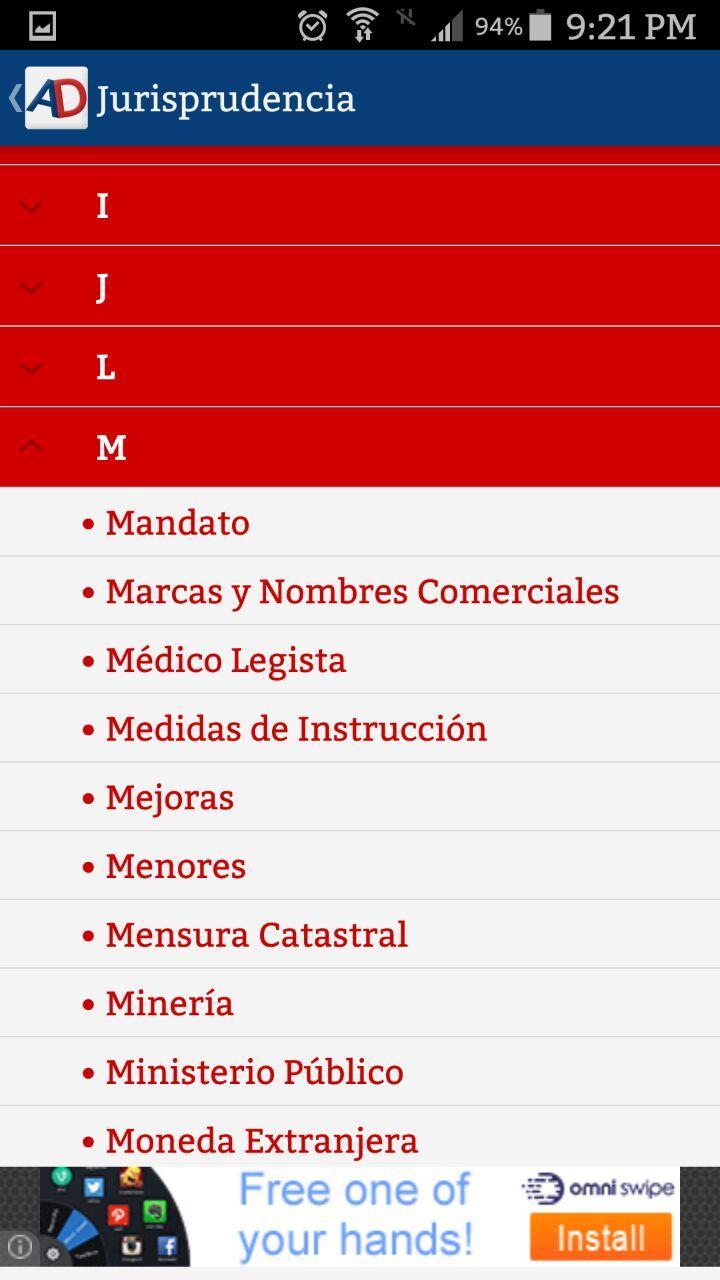The width and height of the screenshot is (720, 1280).
Task: Open the Mandato topic
Action: (x=178, y=523)
